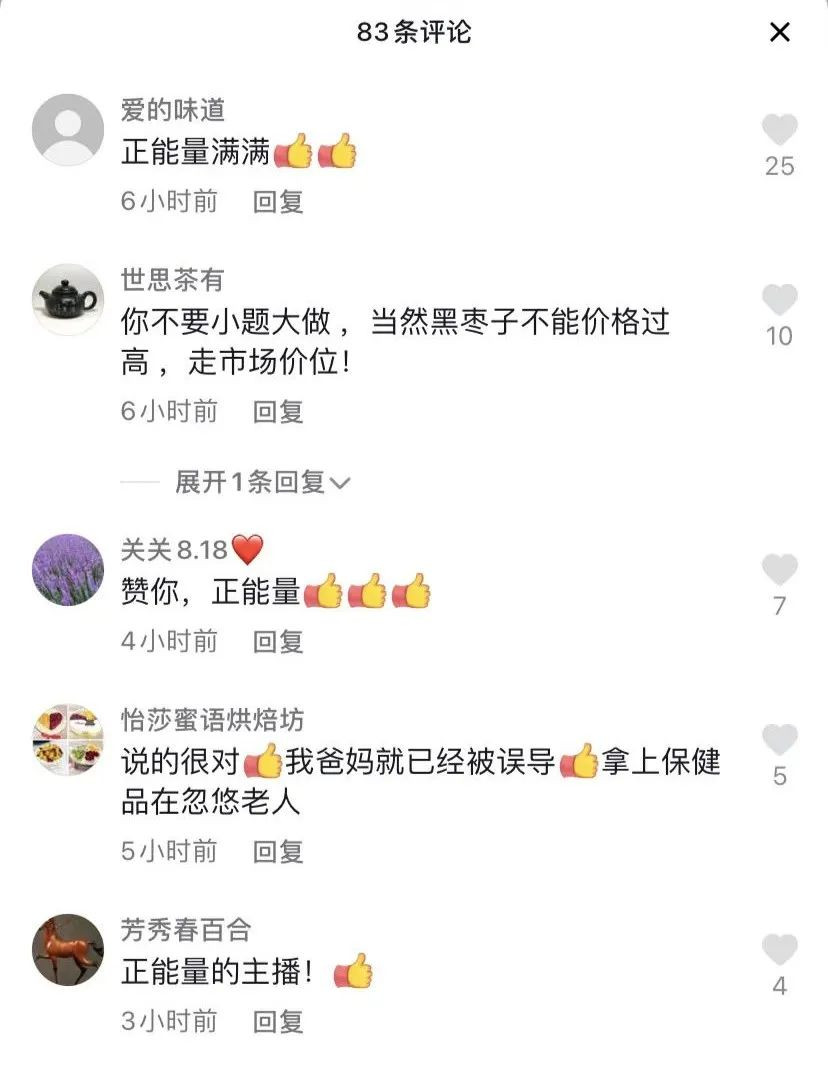This screenshot has height=1075, width=828.
Task: Like 怡莎蜜语烘焙坊's comment
Action: [779, 741]
